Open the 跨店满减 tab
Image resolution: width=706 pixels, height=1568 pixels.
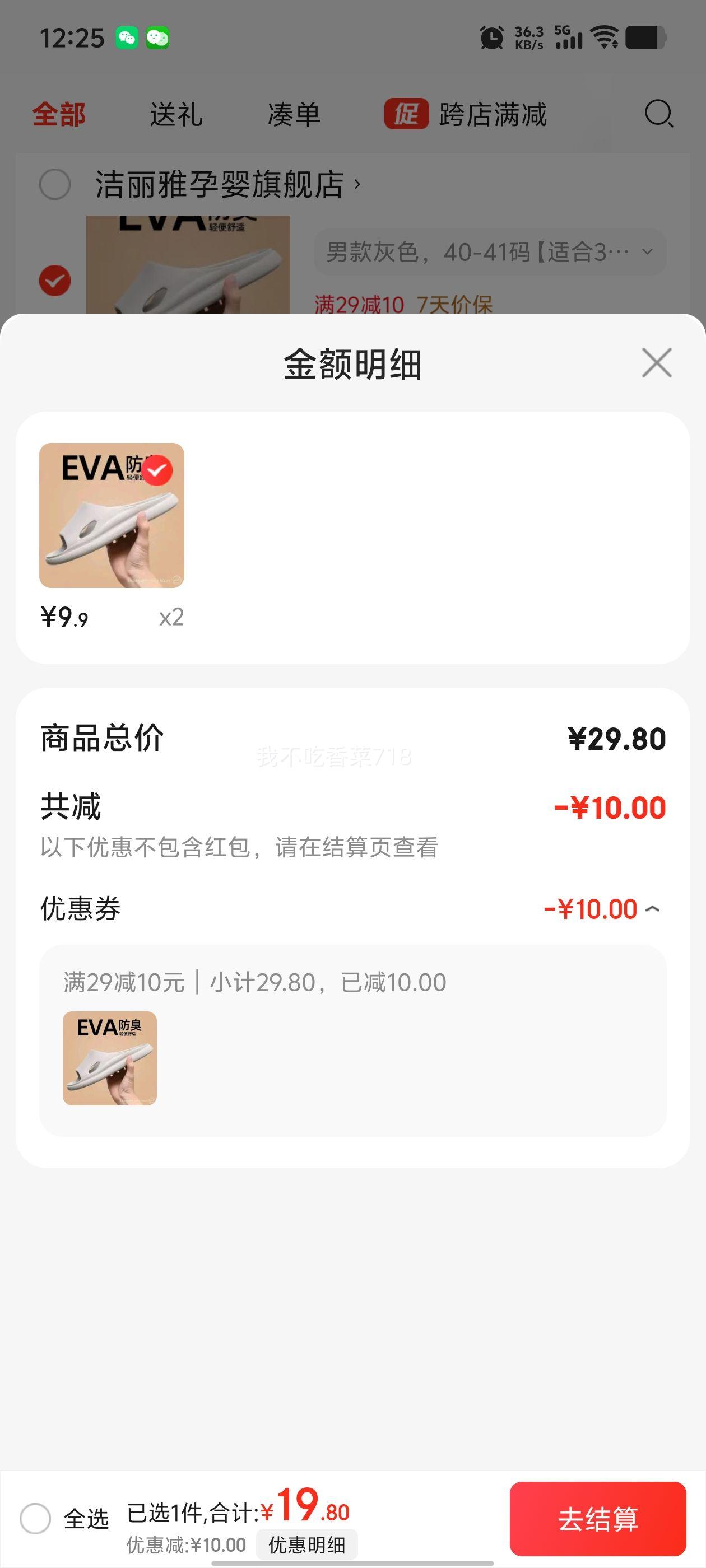pyautogui.click(x=467, y=114)
